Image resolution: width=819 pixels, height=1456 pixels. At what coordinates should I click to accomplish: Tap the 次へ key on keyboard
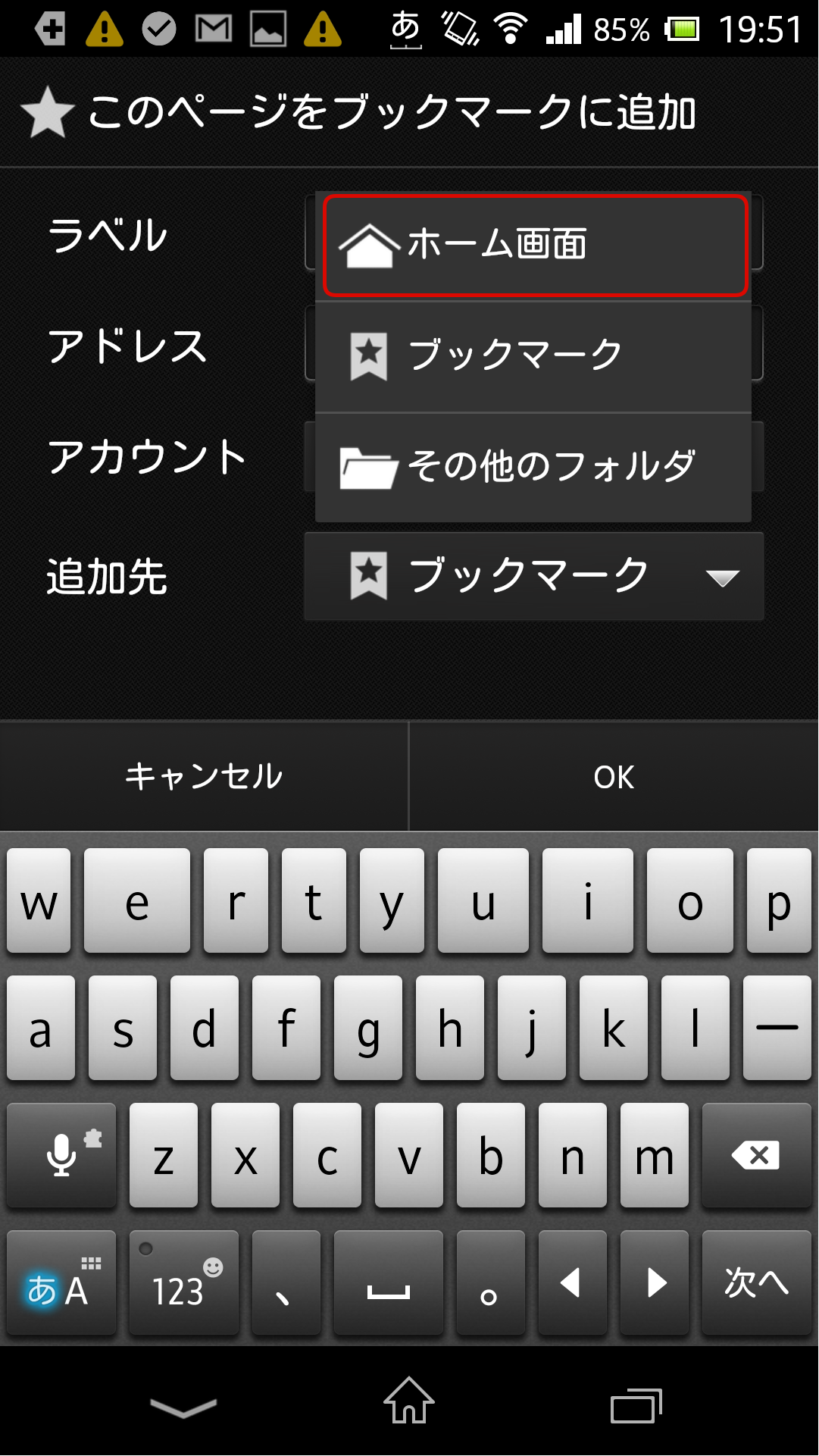click(x=755, y=1282)
